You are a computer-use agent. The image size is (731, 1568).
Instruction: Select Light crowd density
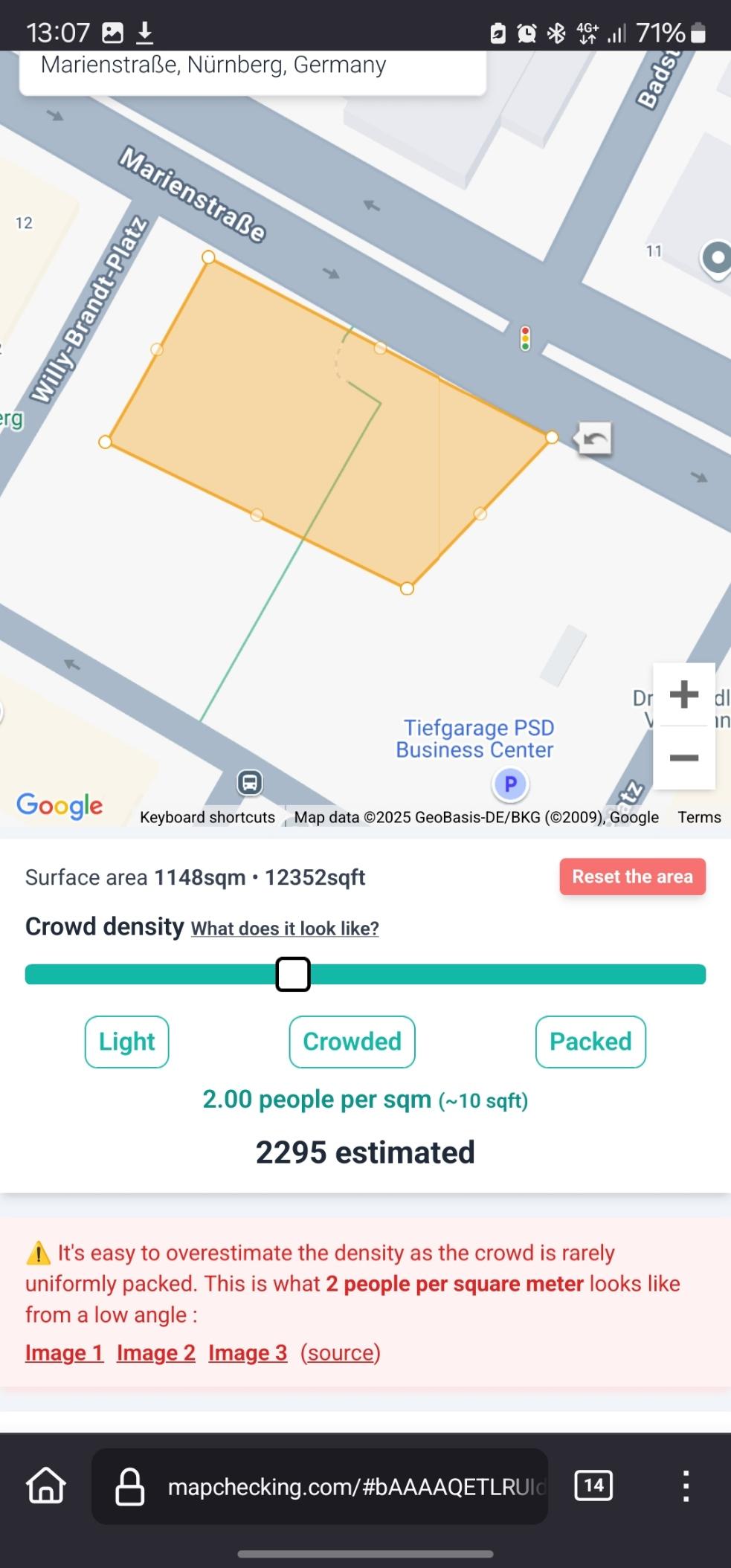click(x=126, y=1042)
